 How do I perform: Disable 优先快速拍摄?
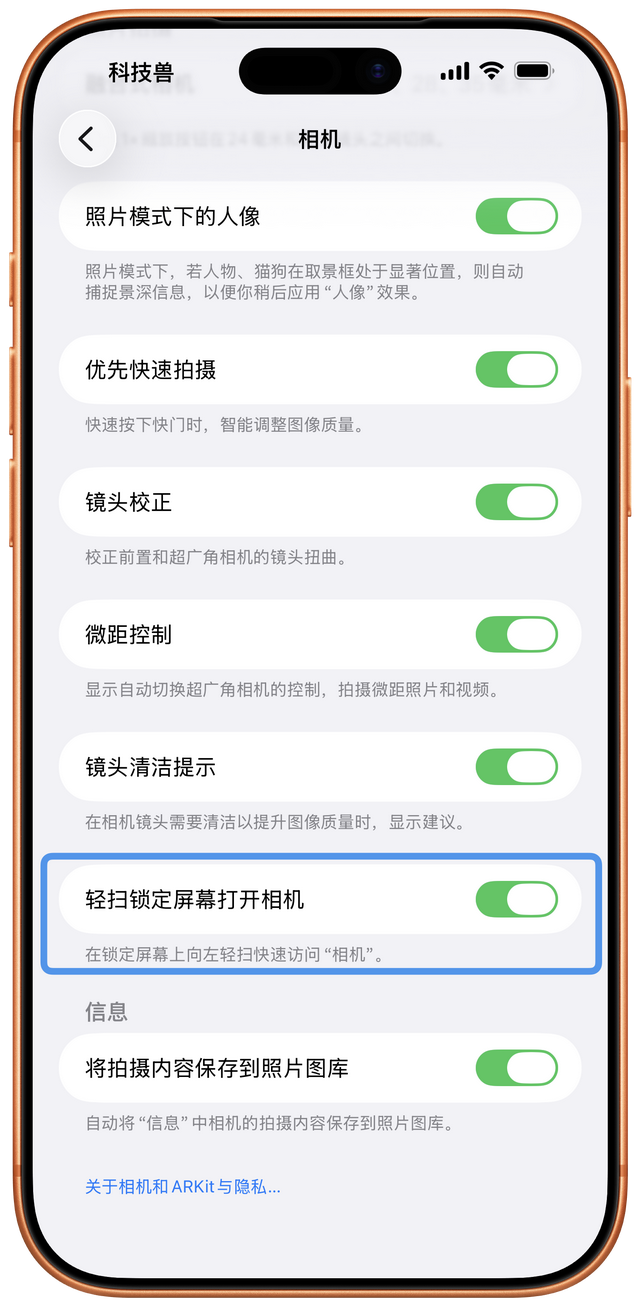pos(516,369)
